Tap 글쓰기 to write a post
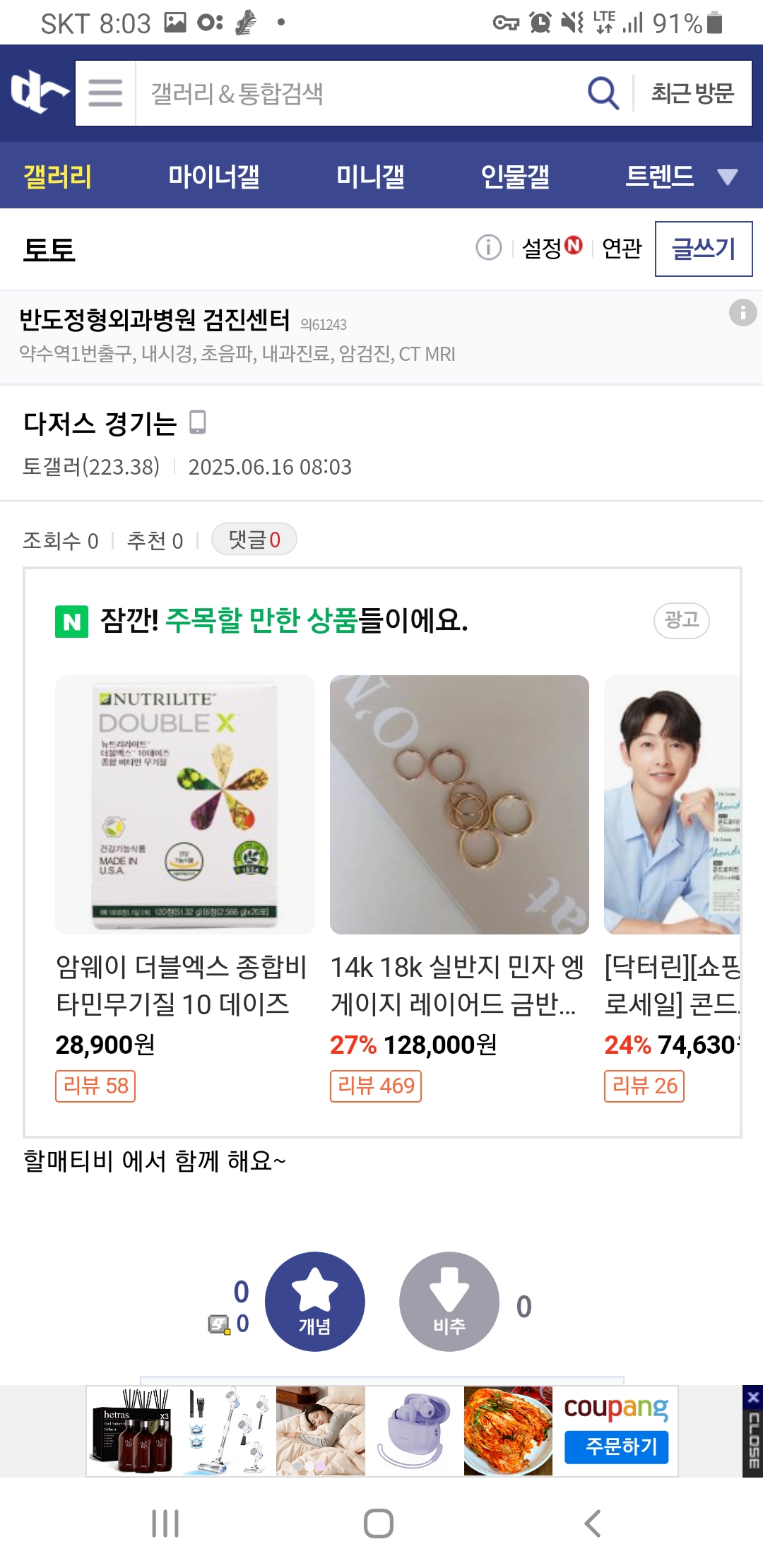The height and width of the screenshot is (1568, 763). pyautogui.click(x=704, y=249)
